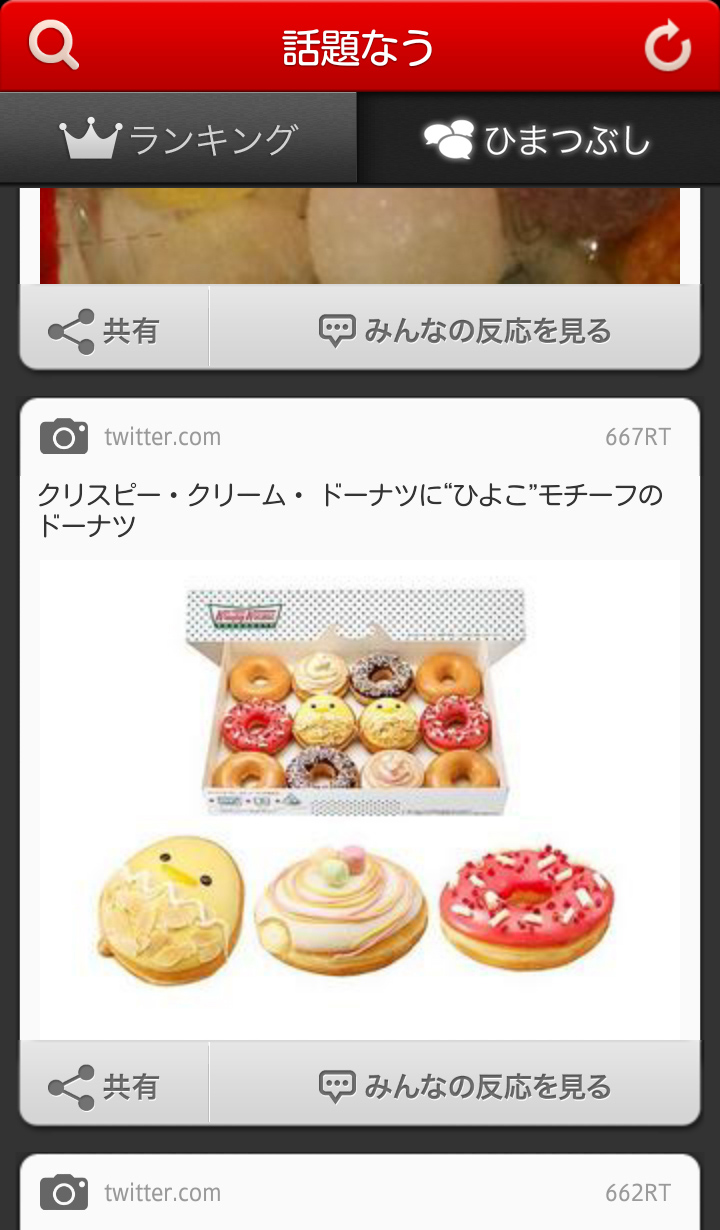Refresh the 話題なう feed
Viewport: 720px width, 1230px height.
pos(667,45)
